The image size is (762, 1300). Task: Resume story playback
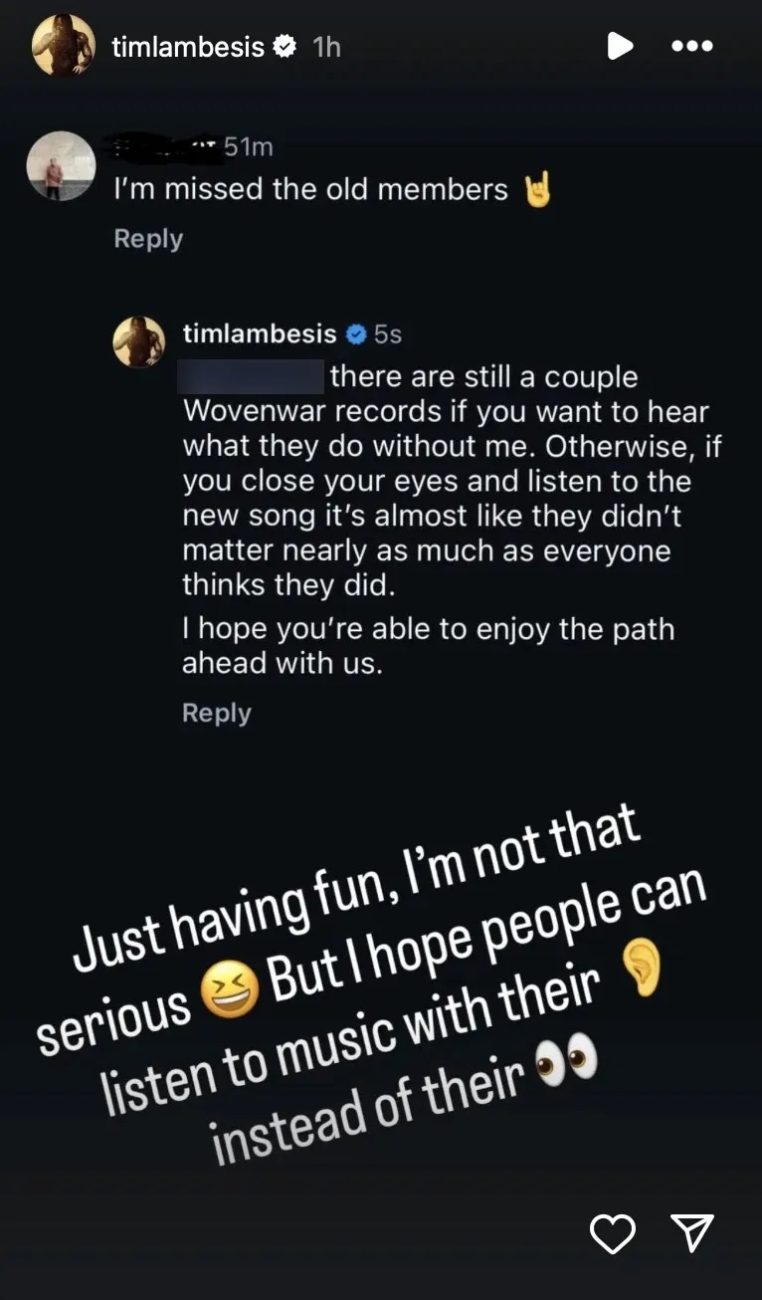[620, 46]
